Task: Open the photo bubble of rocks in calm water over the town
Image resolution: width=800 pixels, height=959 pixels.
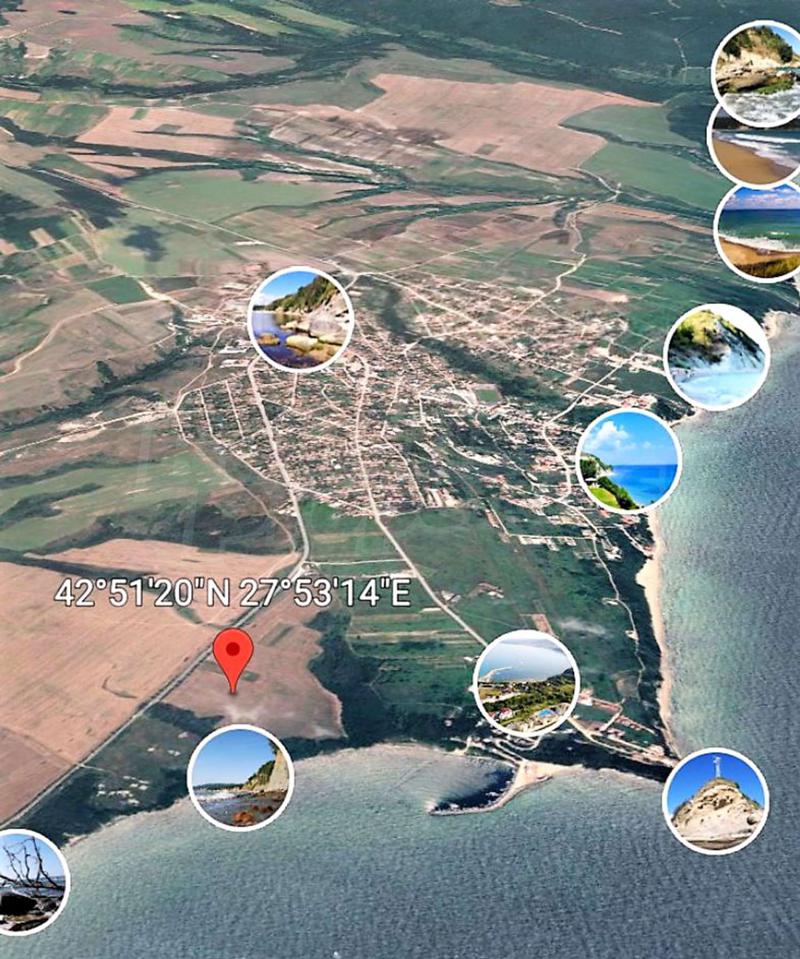Action: point(300,319)
